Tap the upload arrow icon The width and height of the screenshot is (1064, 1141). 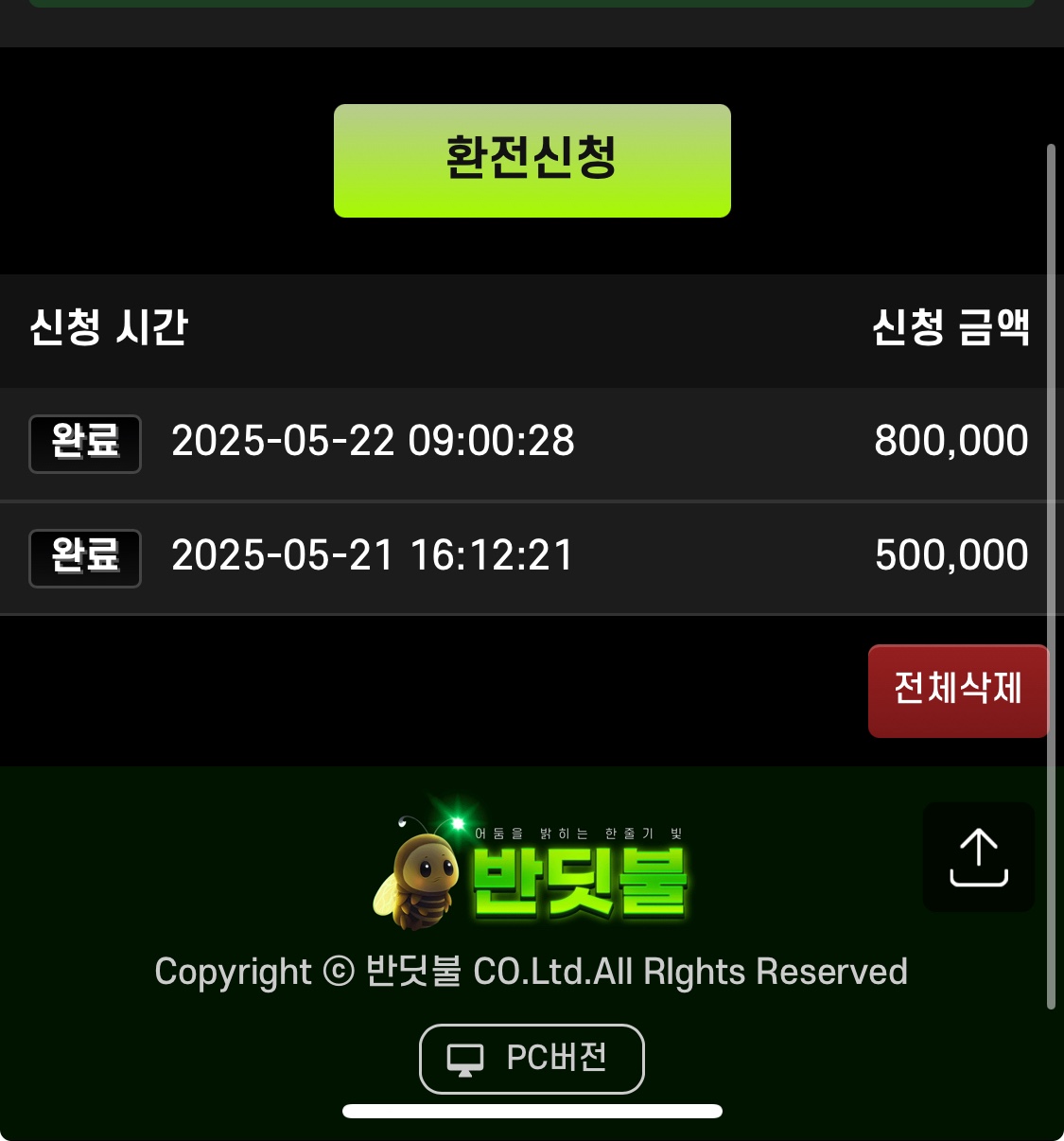click(x=978, y=857)
